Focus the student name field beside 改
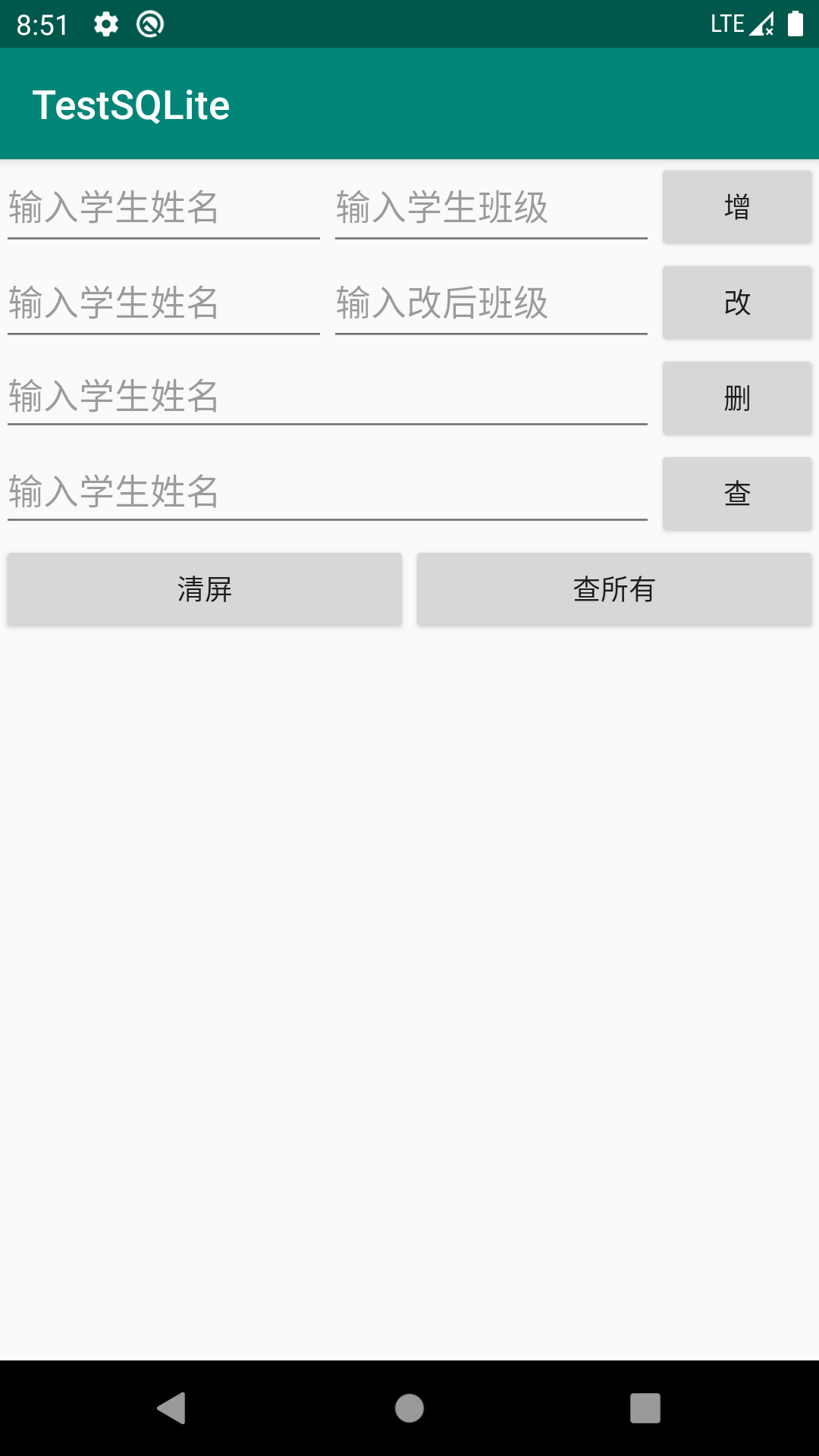 [x=164, y=303]
